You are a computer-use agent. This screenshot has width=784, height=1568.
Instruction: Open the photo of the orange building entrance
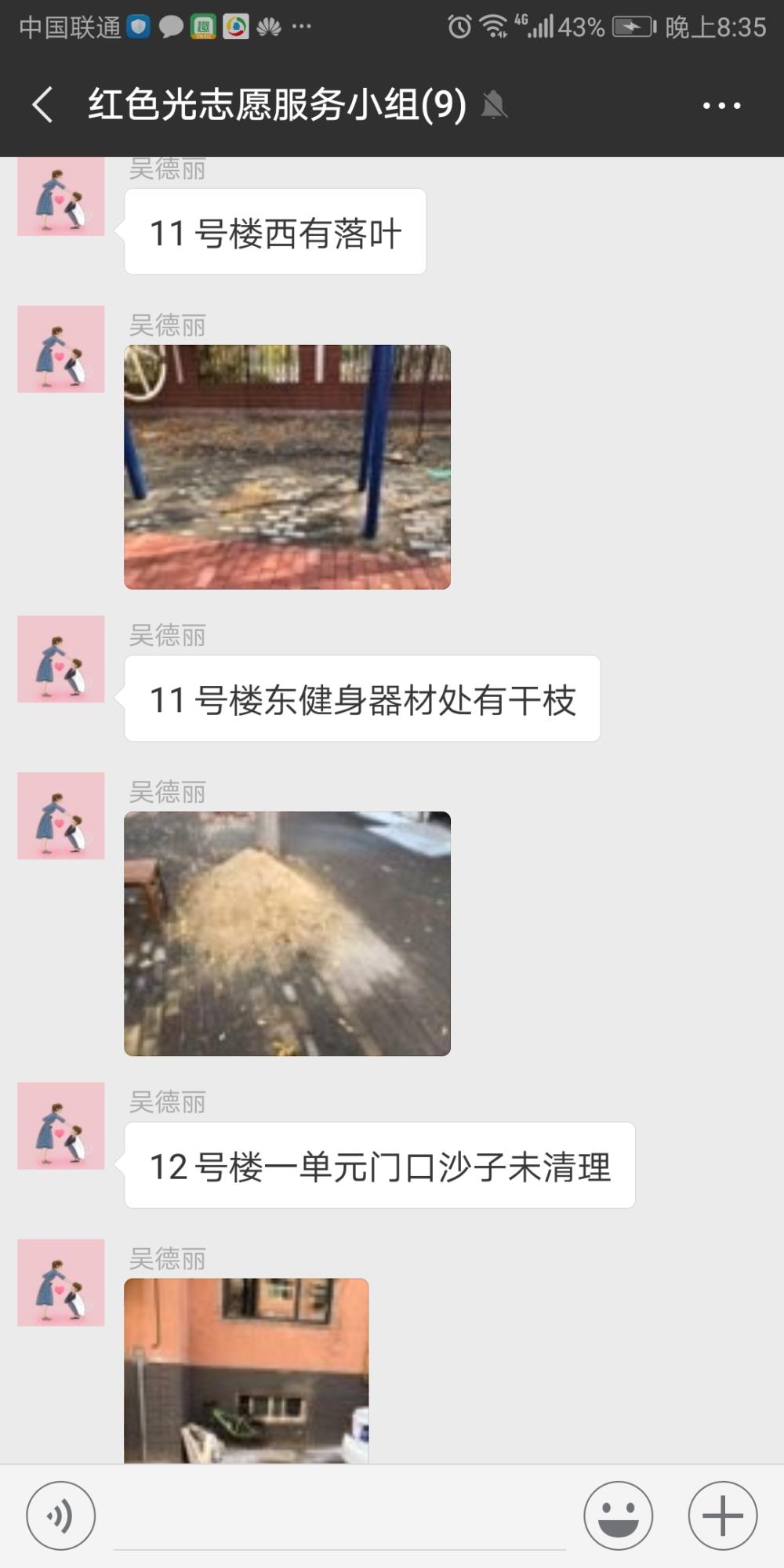pyautogui.click(x=246, y=1370)
